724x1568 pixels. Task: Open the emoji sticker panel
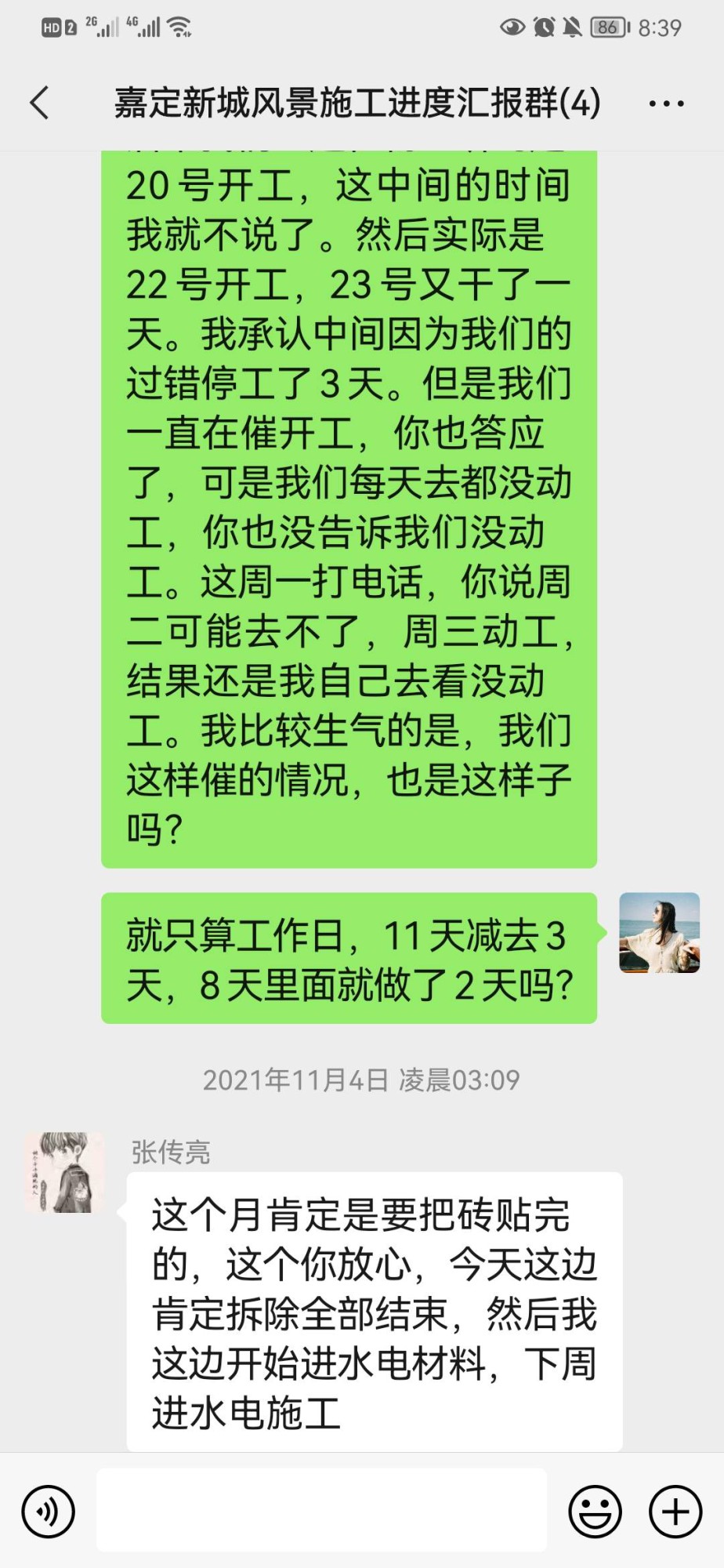595,1511
